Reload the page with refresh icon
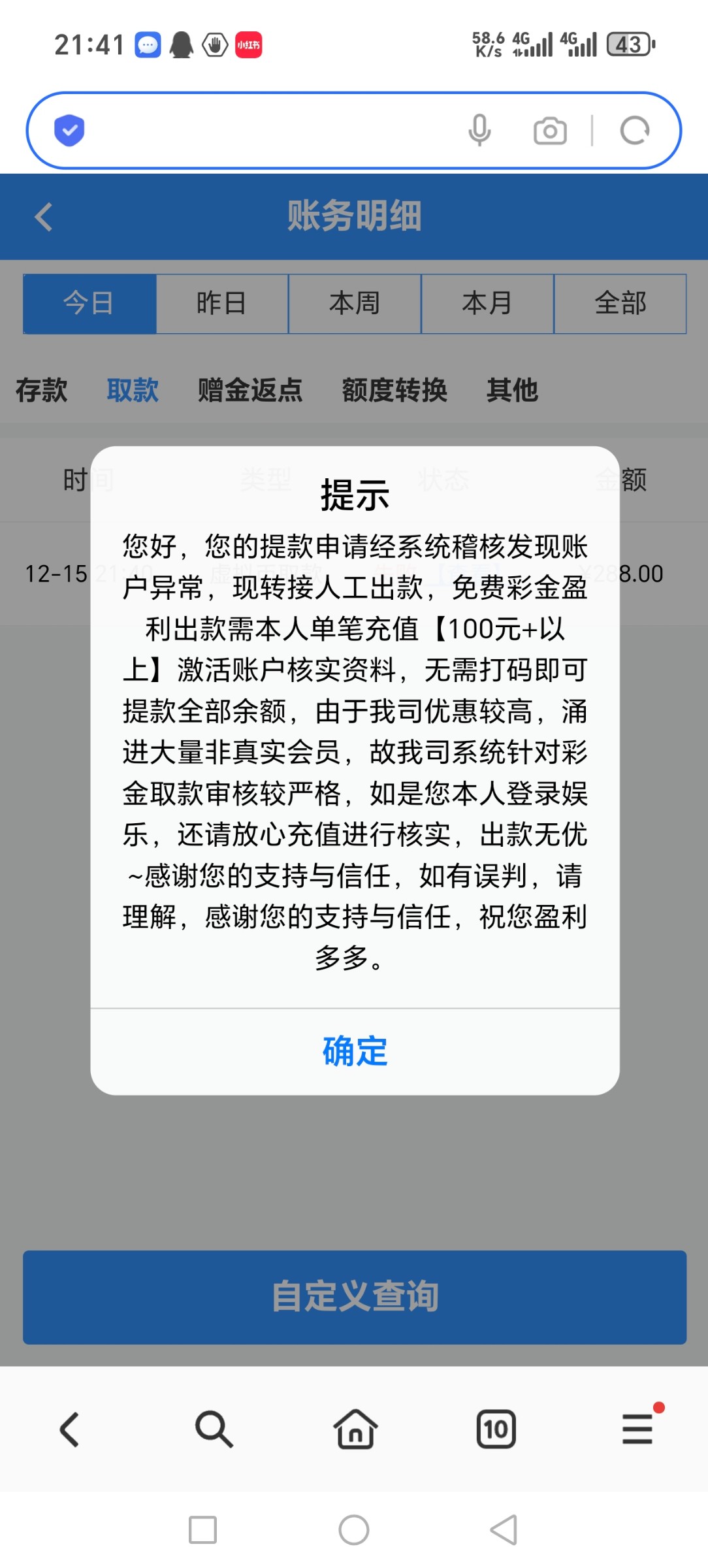Image resolution: width=708 pixels, height=1568 pixels. pos(634,131)
